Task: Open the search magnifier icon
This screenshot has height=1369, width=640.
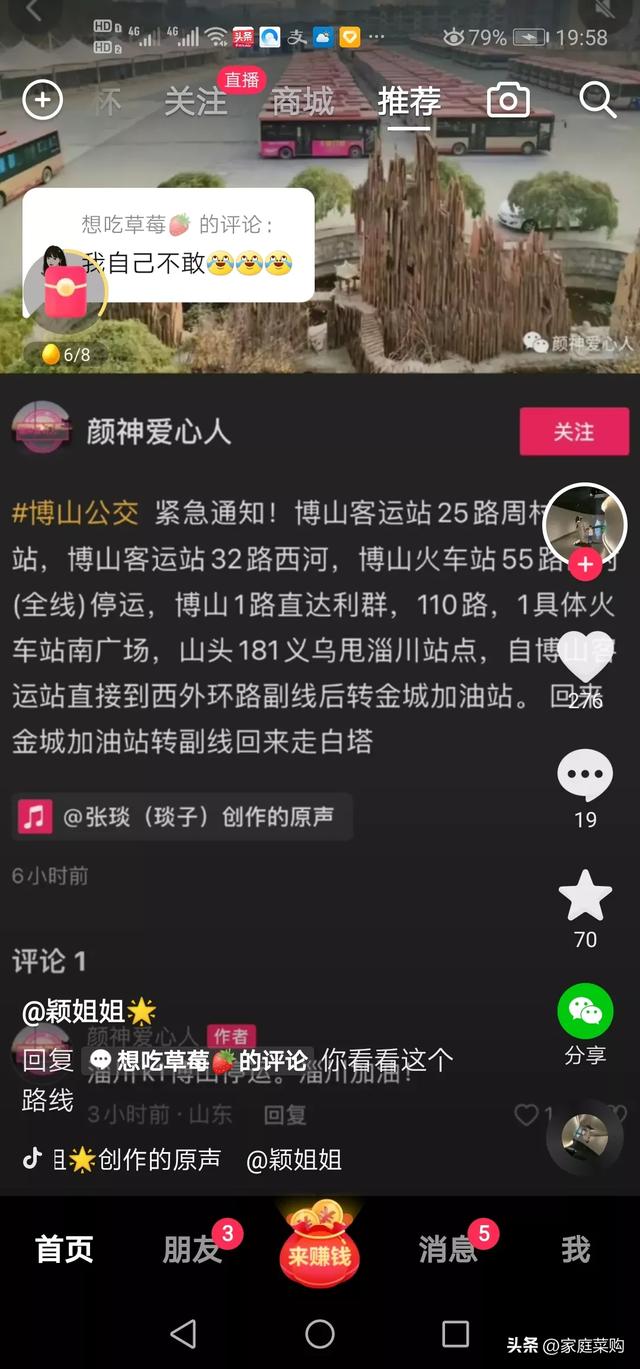Action: click(597, 101)
